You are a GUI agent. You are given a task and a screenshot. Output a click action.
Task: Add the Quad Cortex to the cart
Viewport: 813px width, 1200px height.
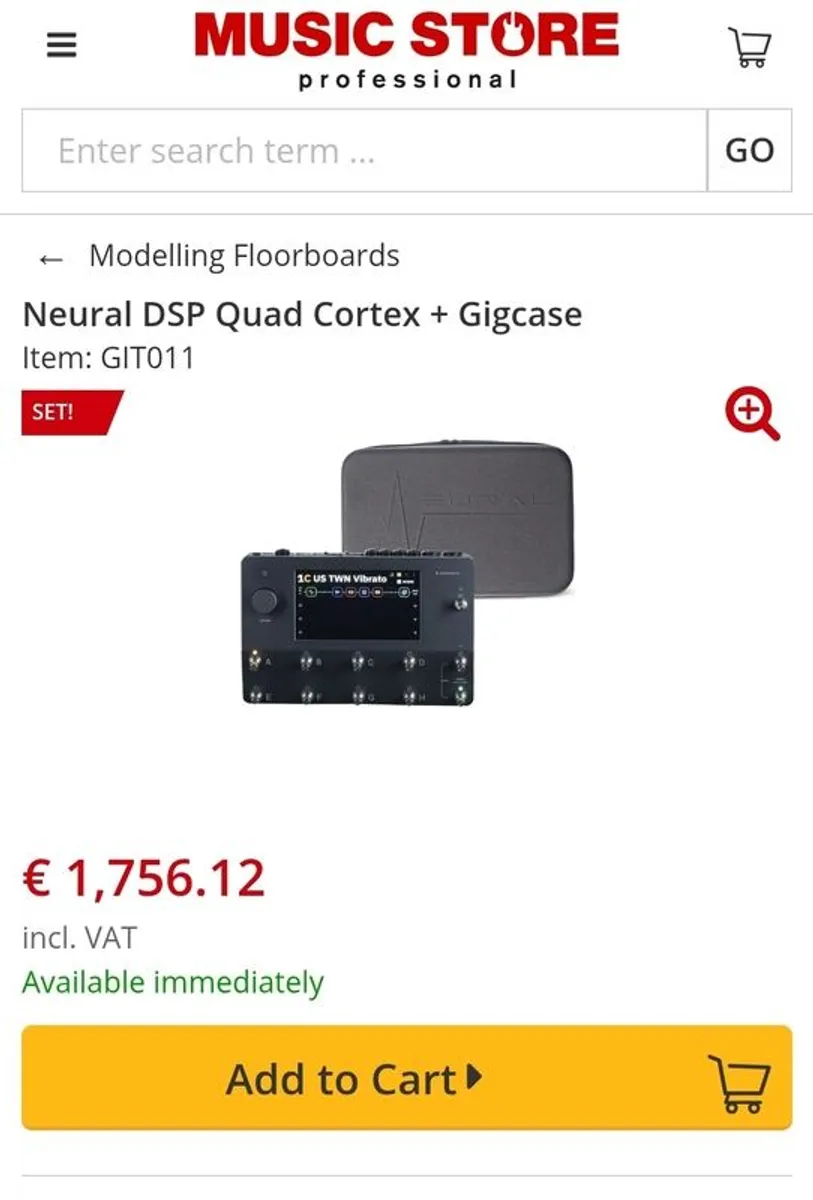click(x=407, y=1080)
